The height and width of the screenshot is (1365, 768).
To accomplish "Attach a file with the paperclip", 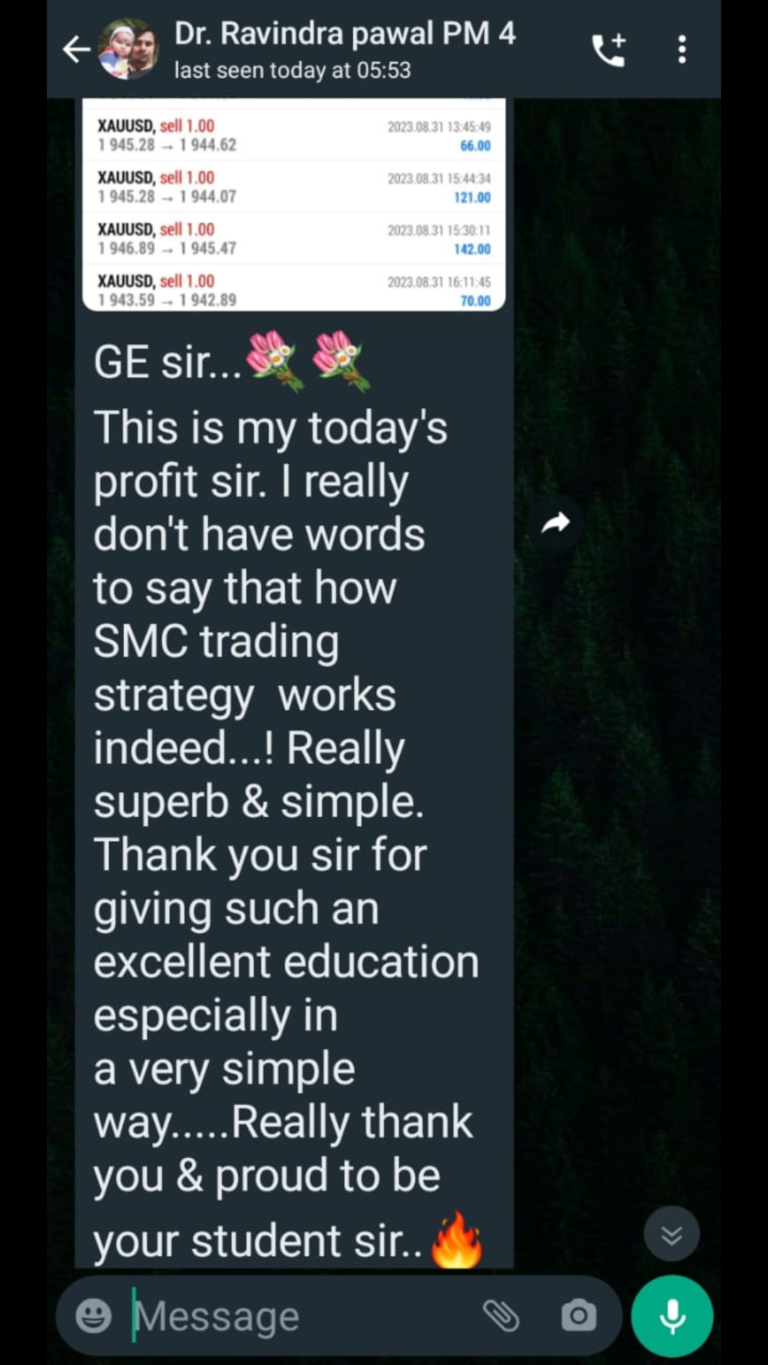I will click(501, 1316).
